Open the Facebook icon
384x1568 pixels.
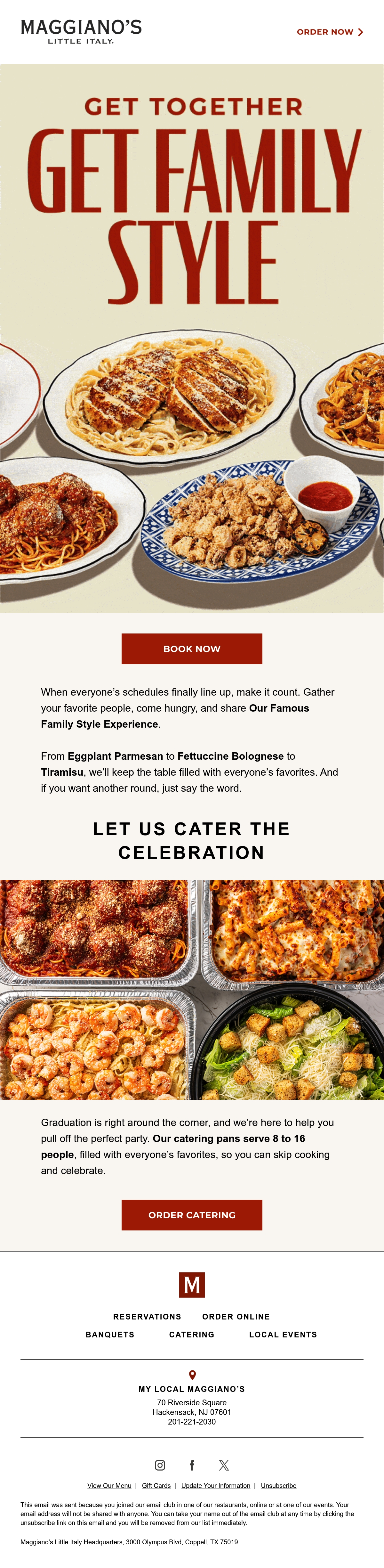tap(192, 1465)
